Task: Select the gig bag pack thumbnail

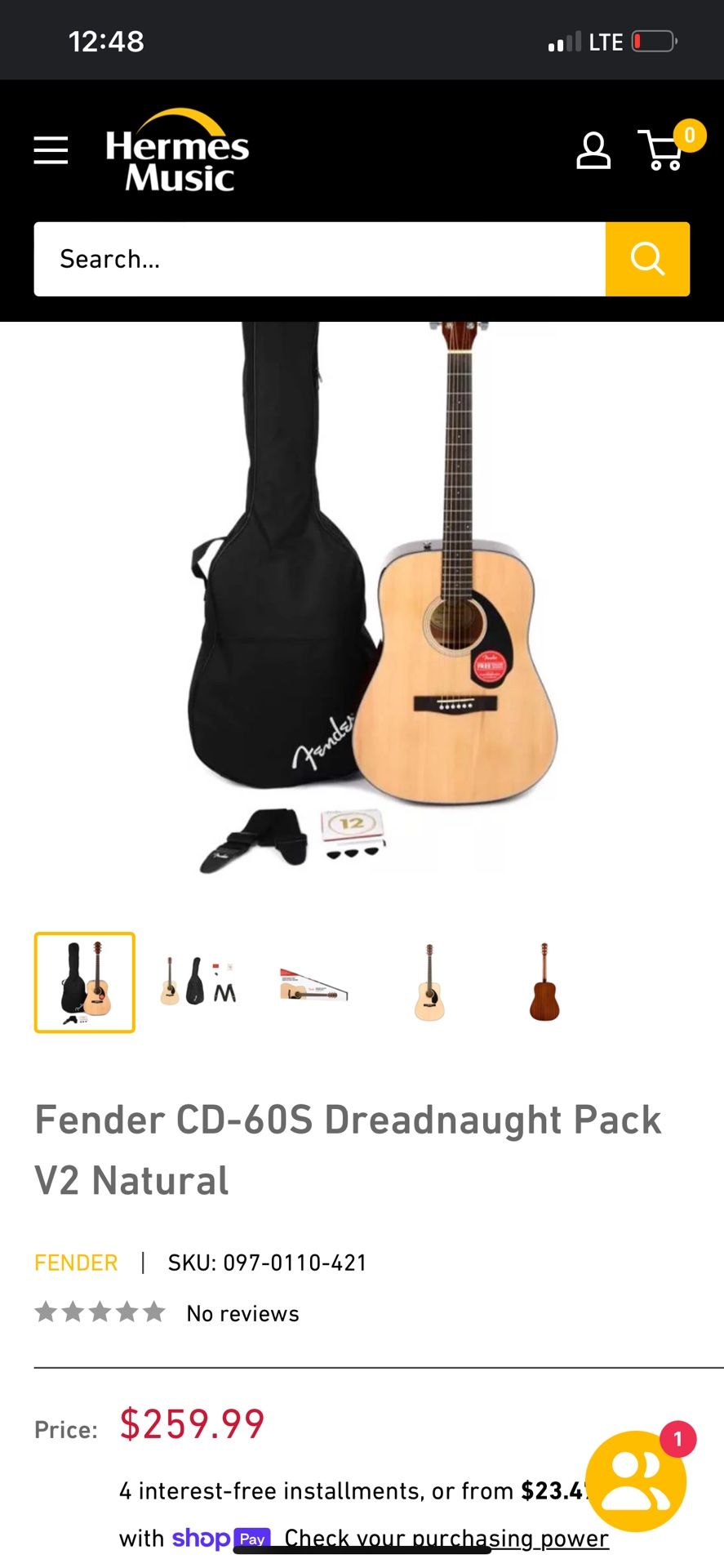Action: [84, 982]
